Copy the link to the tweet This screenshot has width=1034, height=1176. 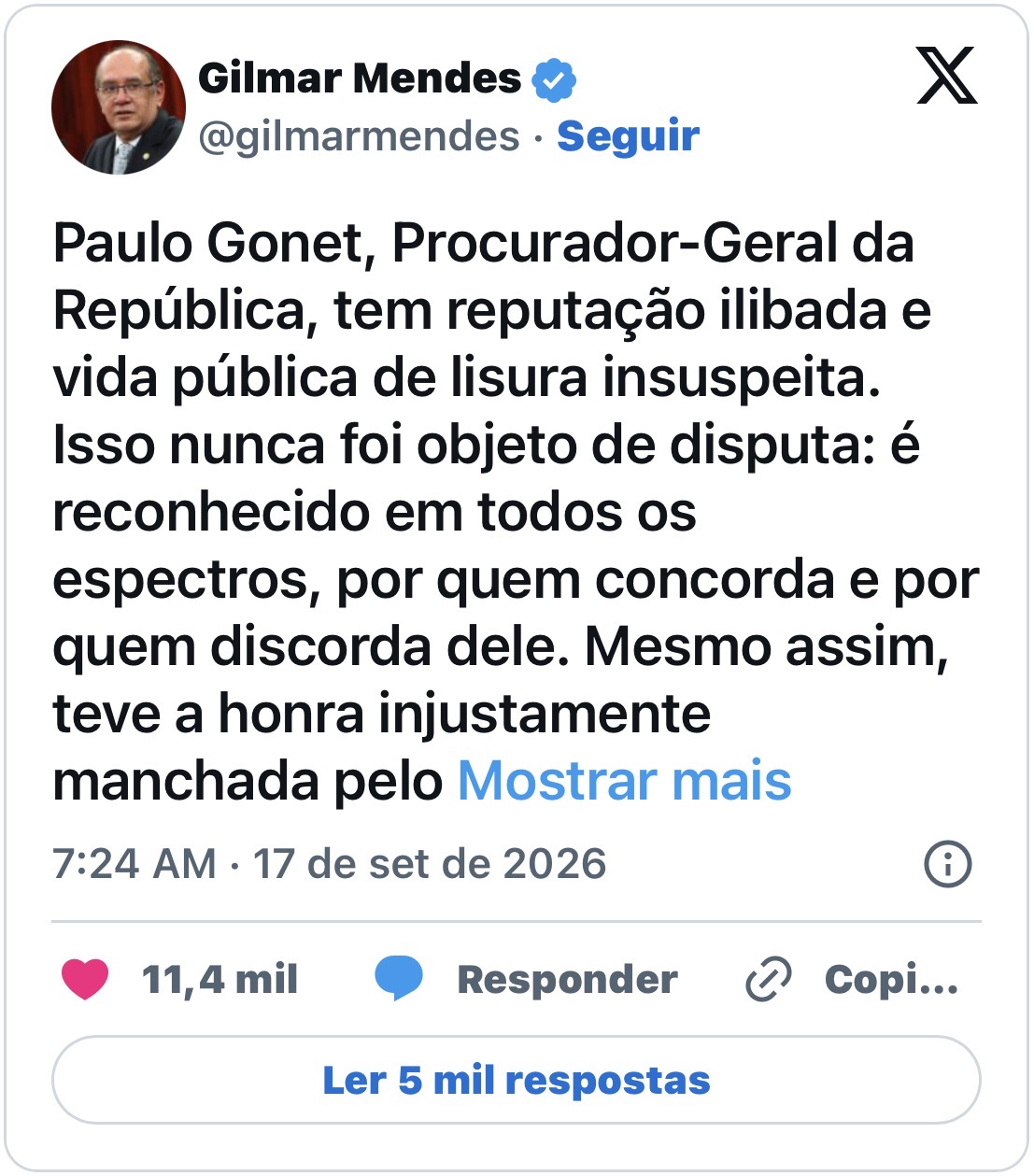coord(852,980)
